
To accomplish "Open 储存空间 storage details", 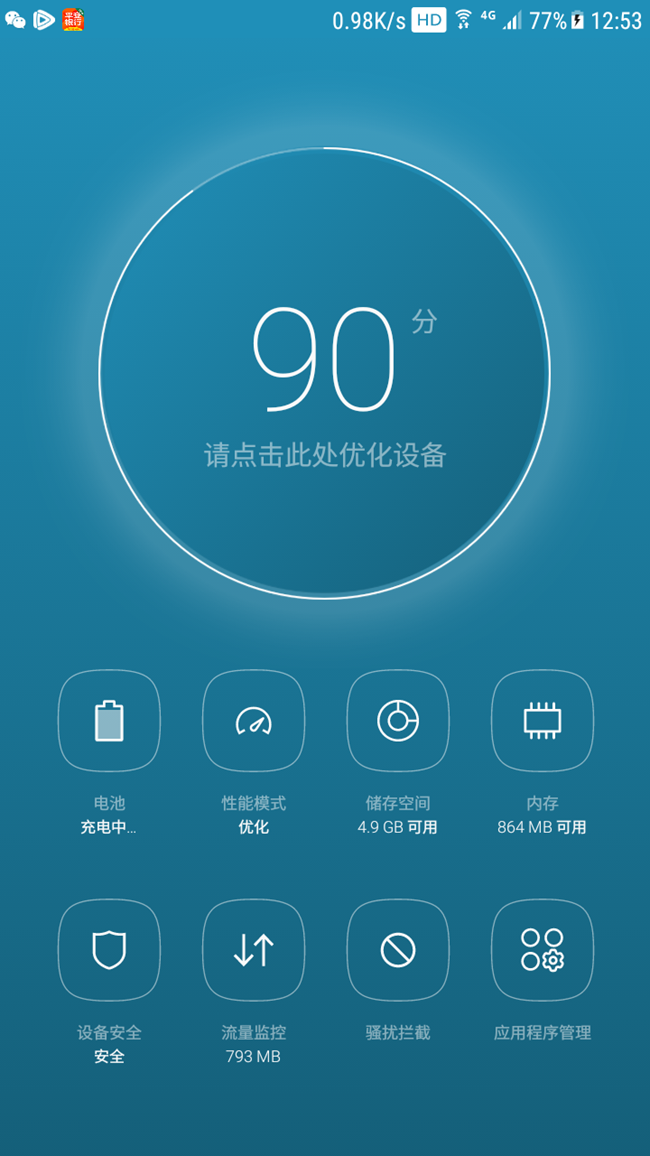I will [x=397, y=721].
